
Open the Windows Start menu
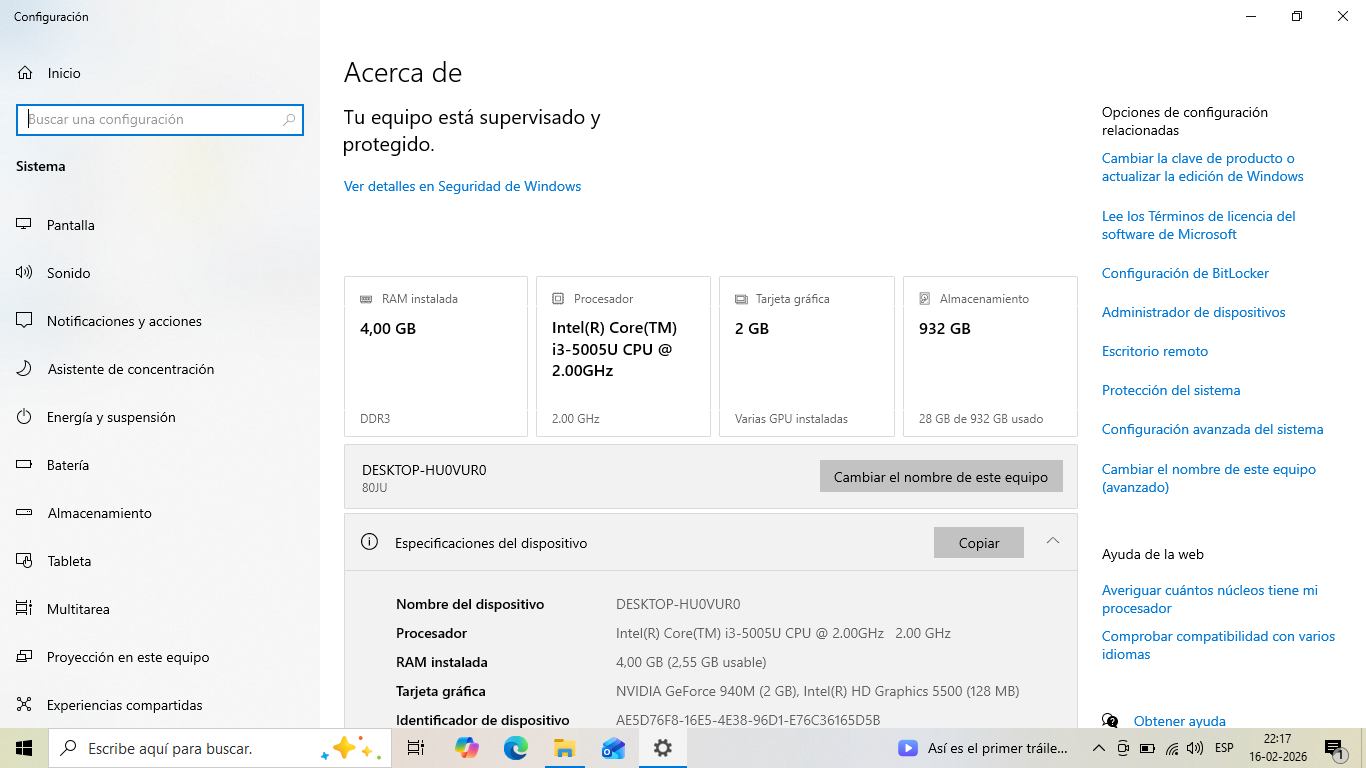pyautogui.click(x=24, y=748)
